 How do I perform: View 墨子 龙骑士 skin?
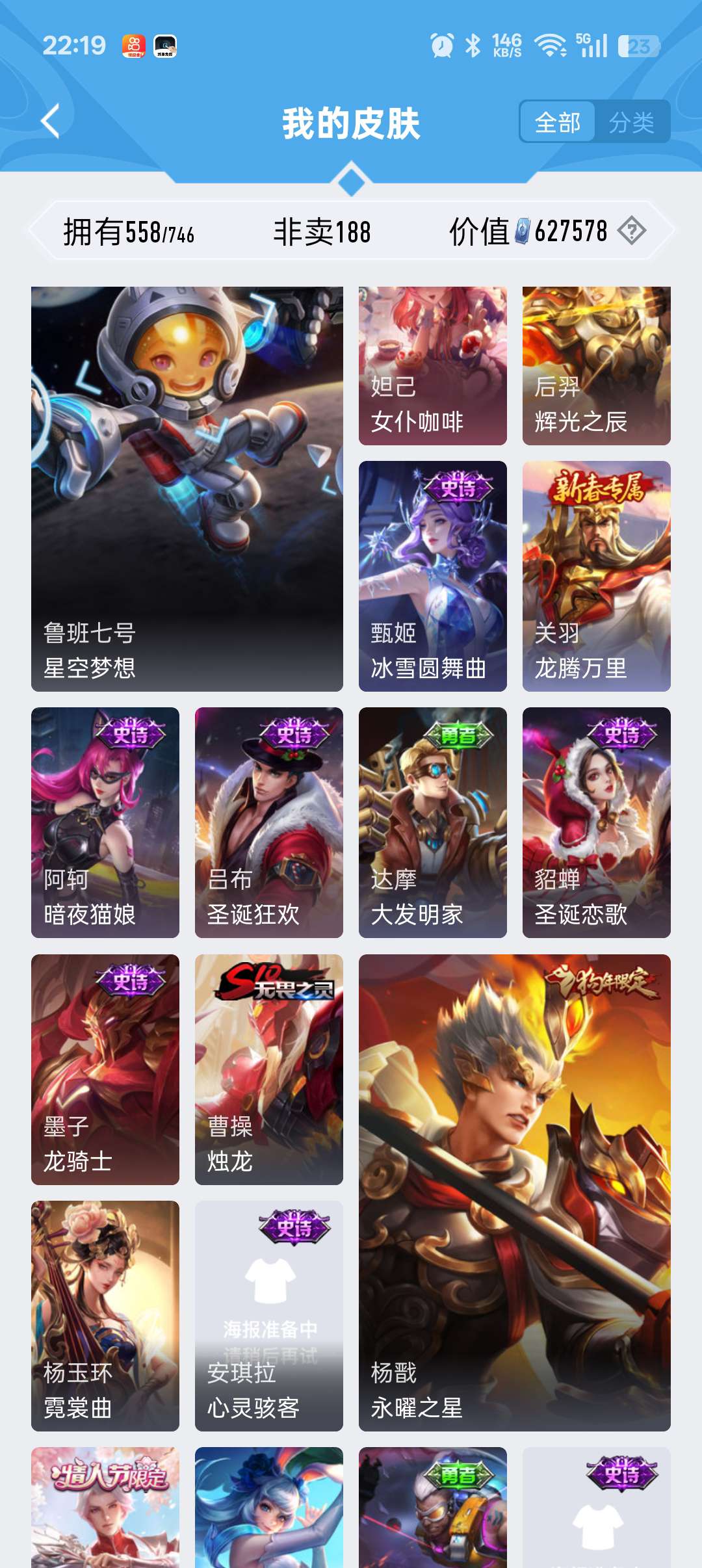coord(105,1069)
